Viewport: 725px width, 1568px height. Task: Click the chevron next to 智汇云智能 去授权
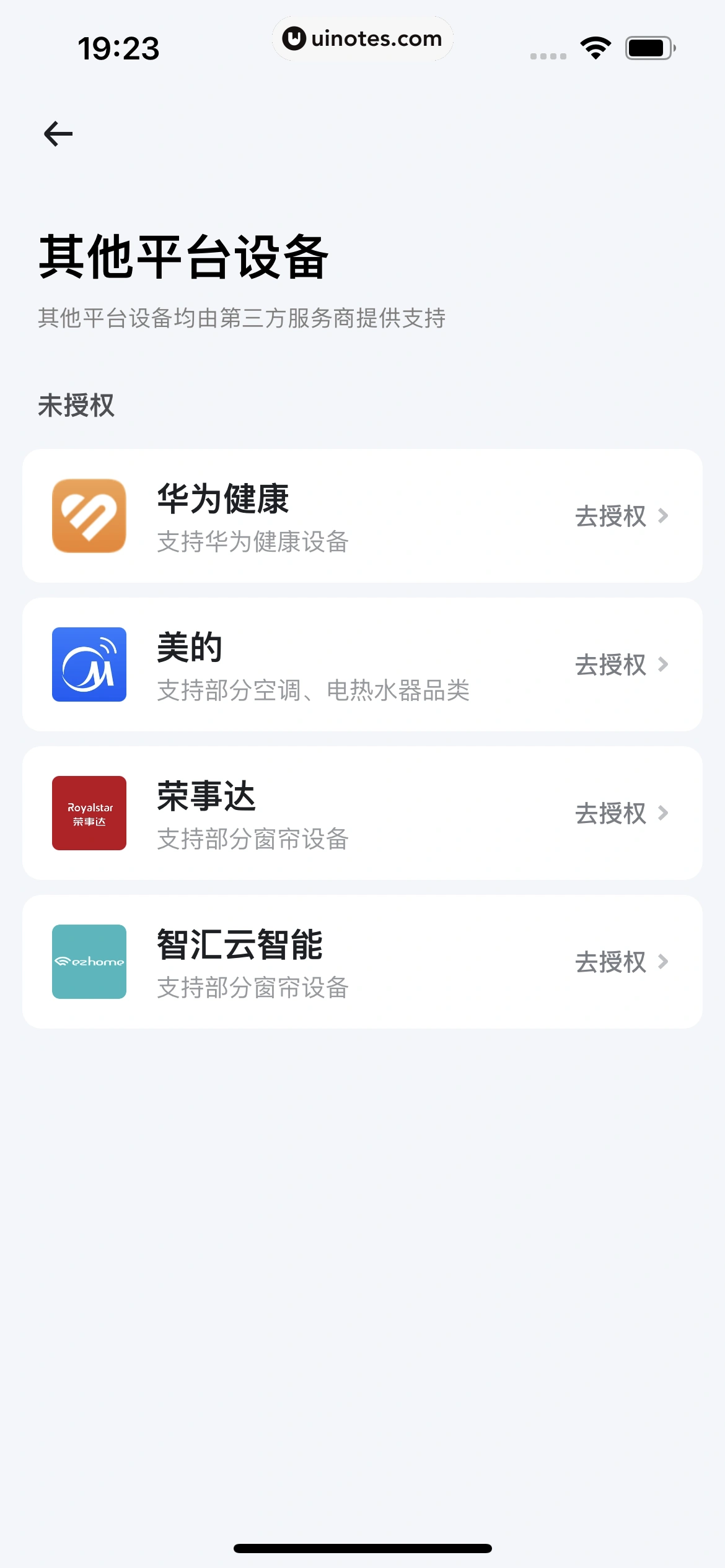665,960
